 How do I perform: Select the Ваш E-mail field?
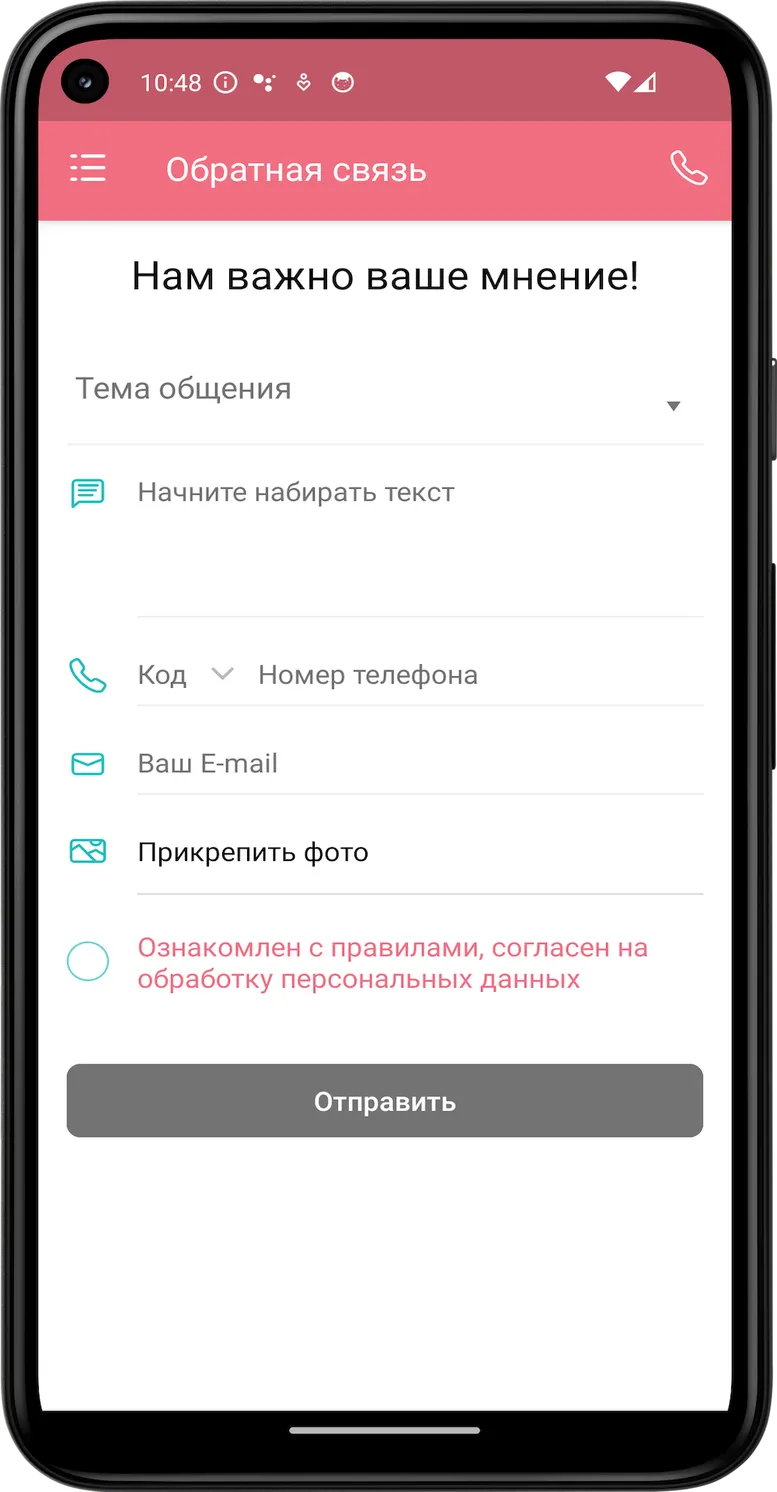point(420,764)
